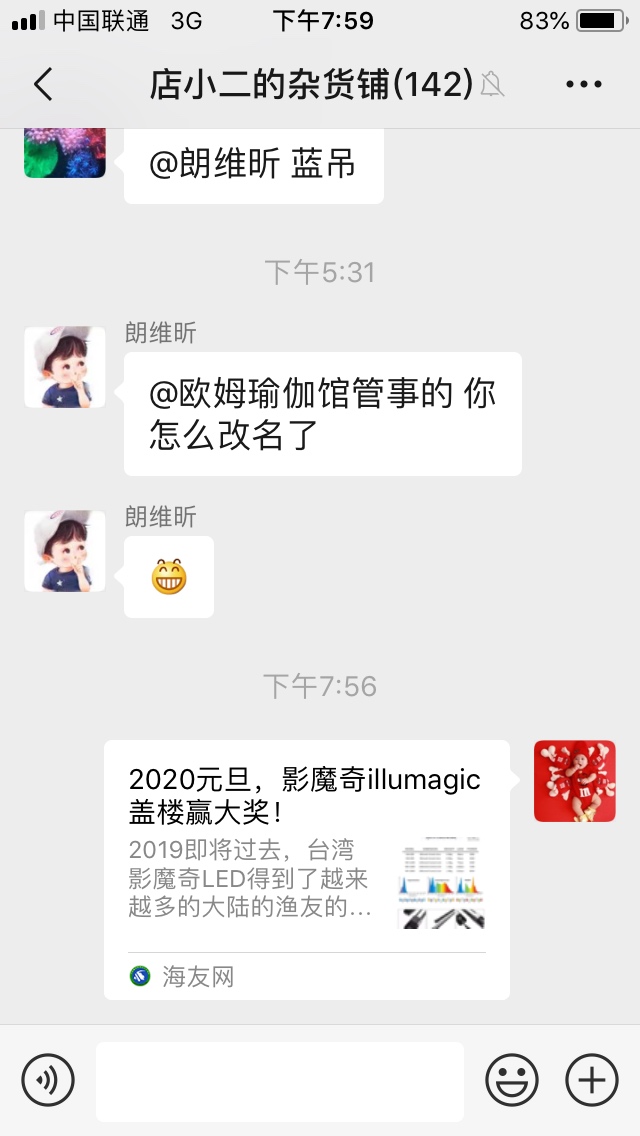
Task: Open the colorful avatar beside the 蓝吊 message
Action: [x=65, y=153]
